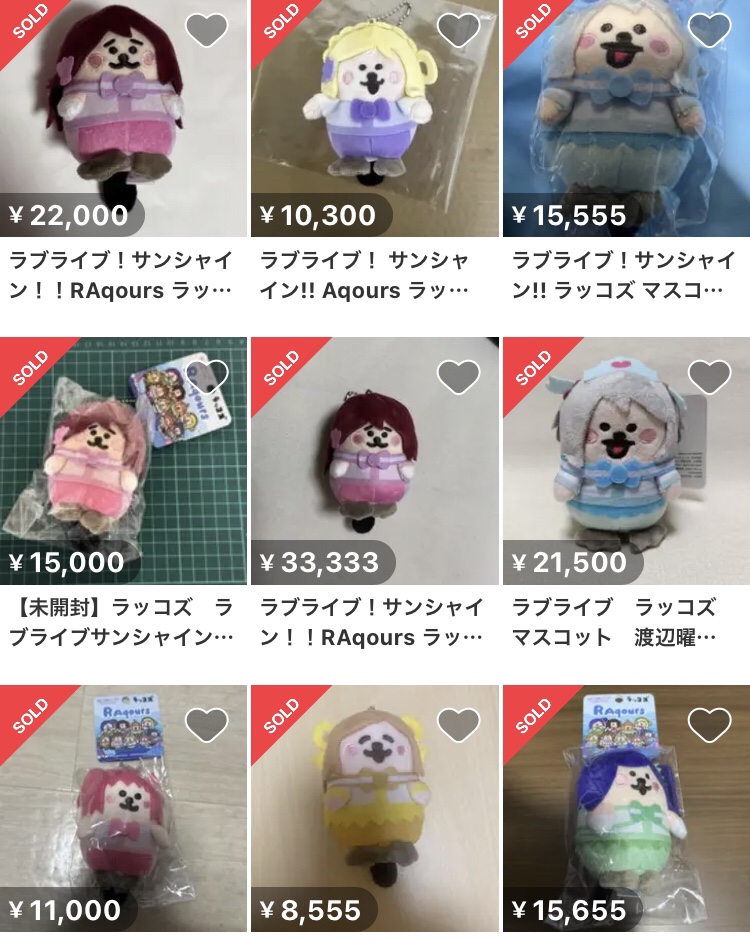
Task: Like the ¥11,000 listing
Action: point(207,725)
